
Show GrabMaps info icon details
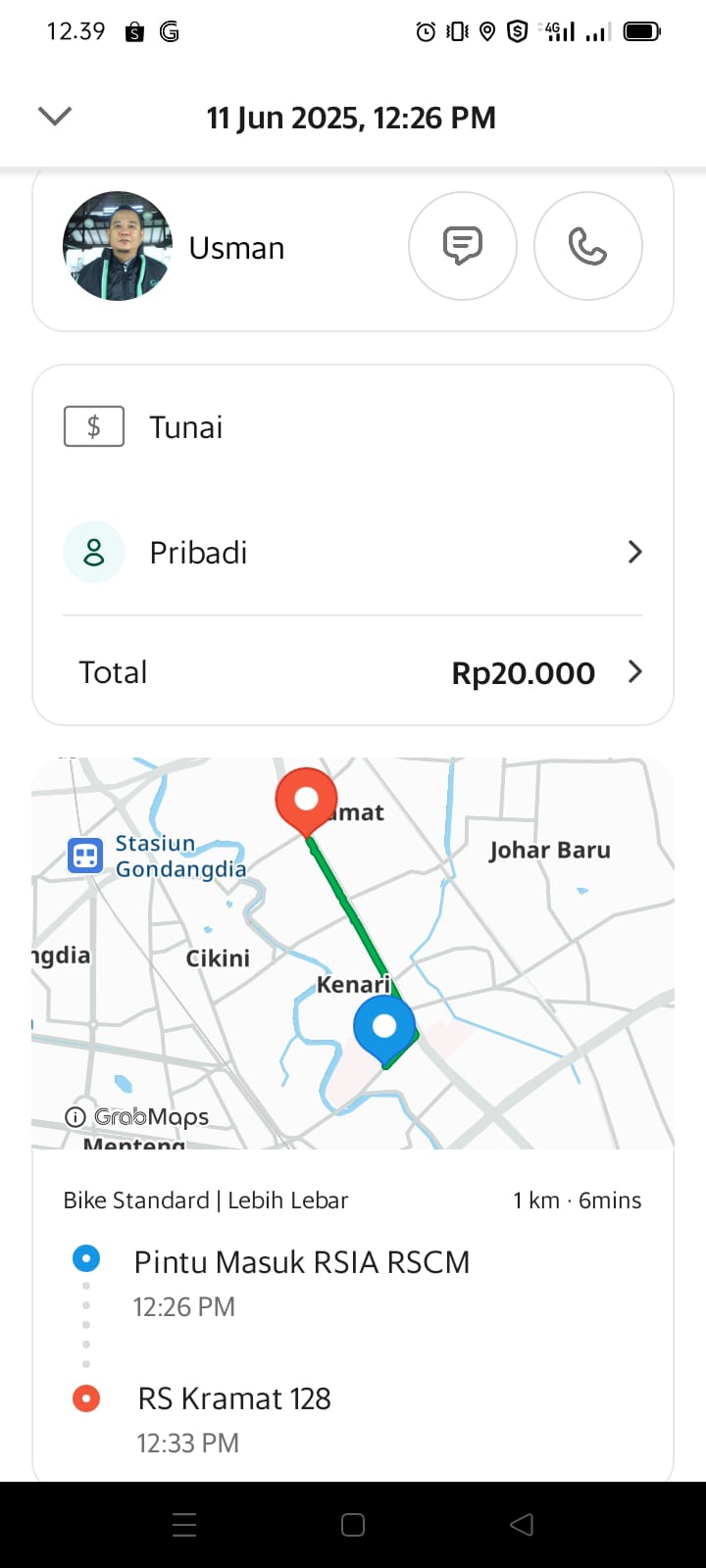click(x=76, y=1116)
